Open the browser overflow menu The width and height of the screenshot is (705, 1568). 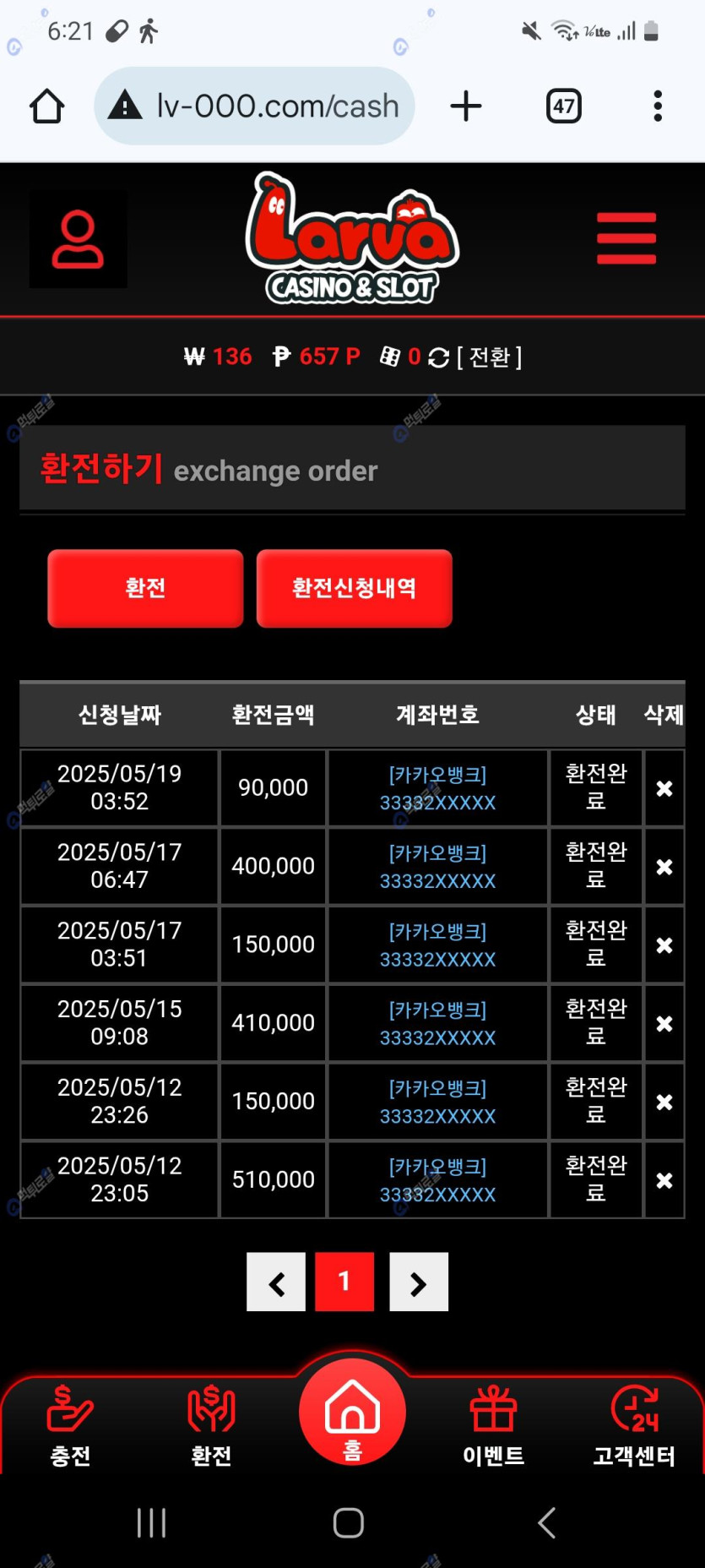pos(658,106)
